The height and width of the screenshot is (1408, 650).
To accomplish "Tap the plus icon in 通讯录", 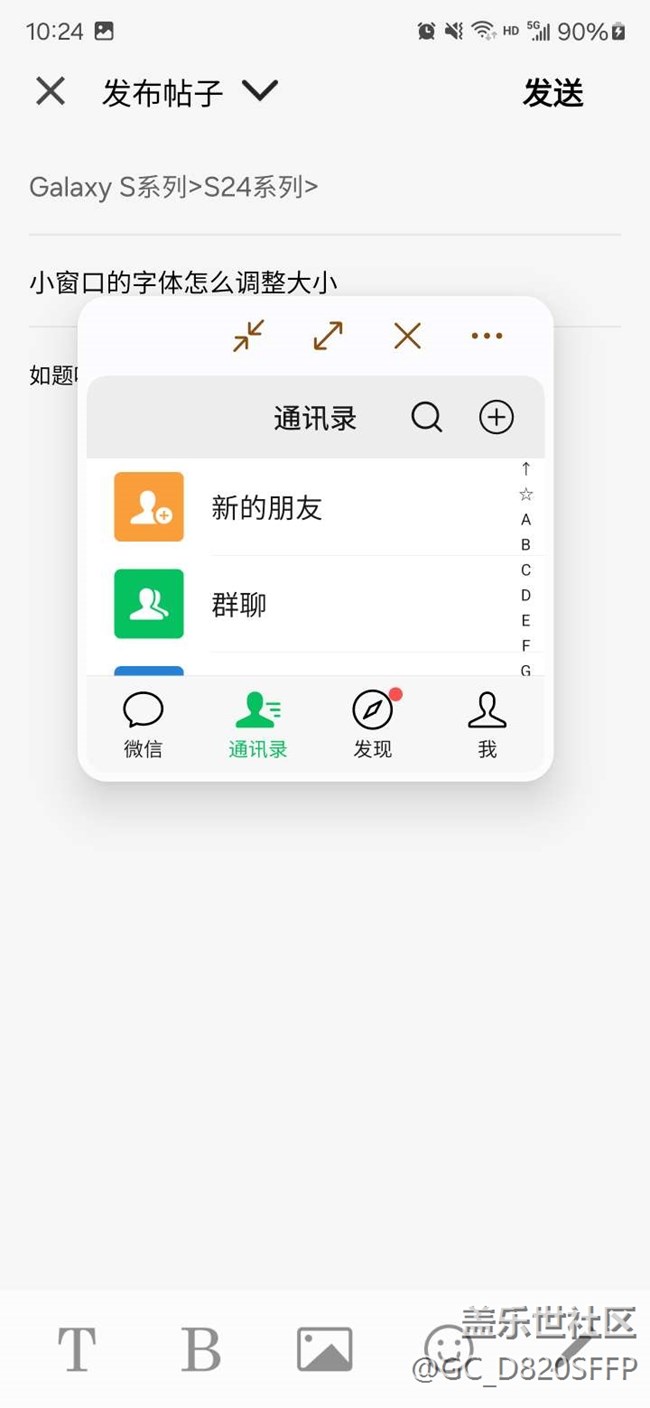I will 497,417.
